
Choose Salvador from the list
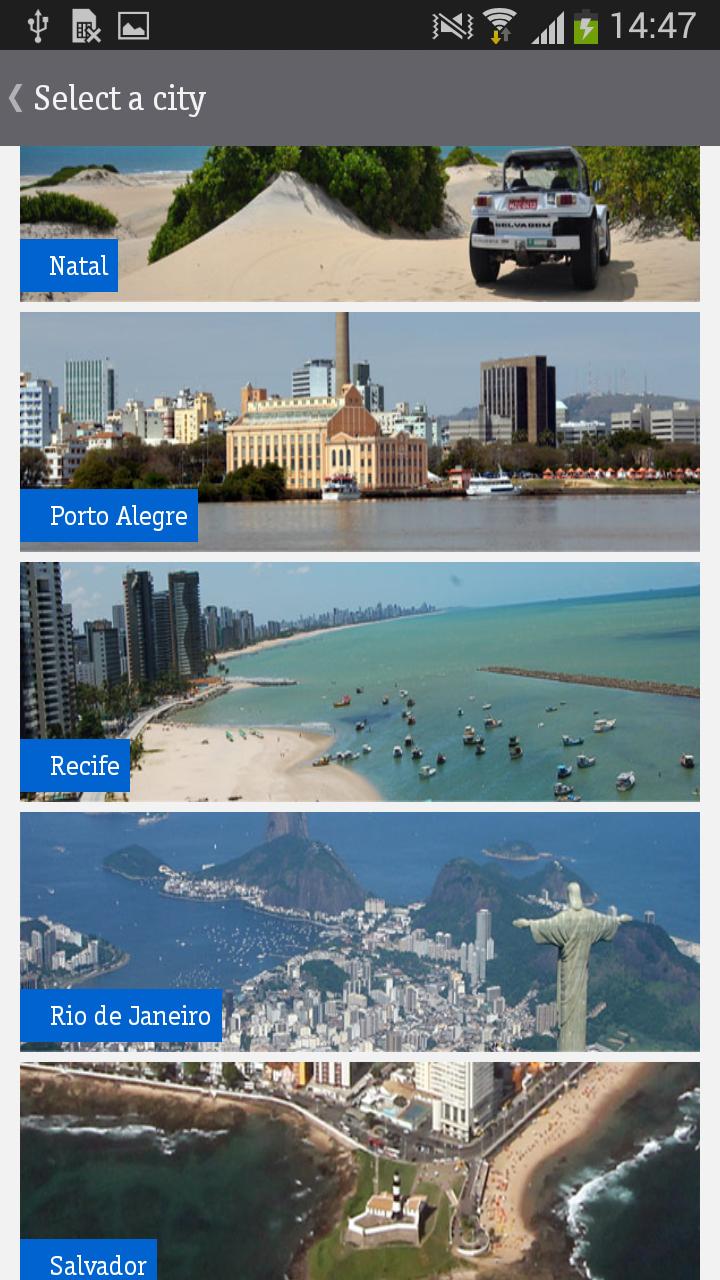point(88,1262)
